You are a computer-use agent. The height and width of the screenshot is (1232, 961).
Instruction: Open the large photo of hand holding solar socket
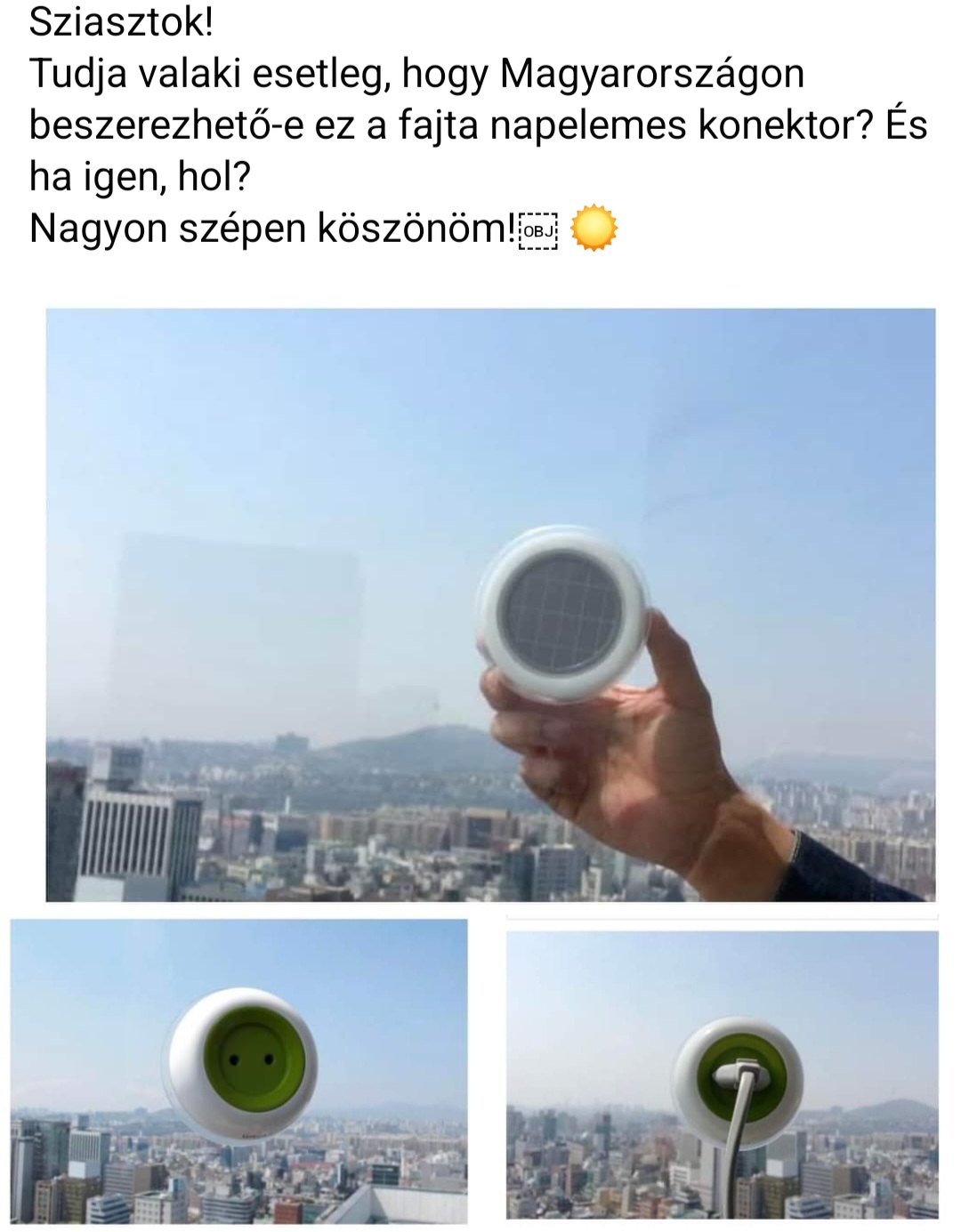(x=490, y=605)
